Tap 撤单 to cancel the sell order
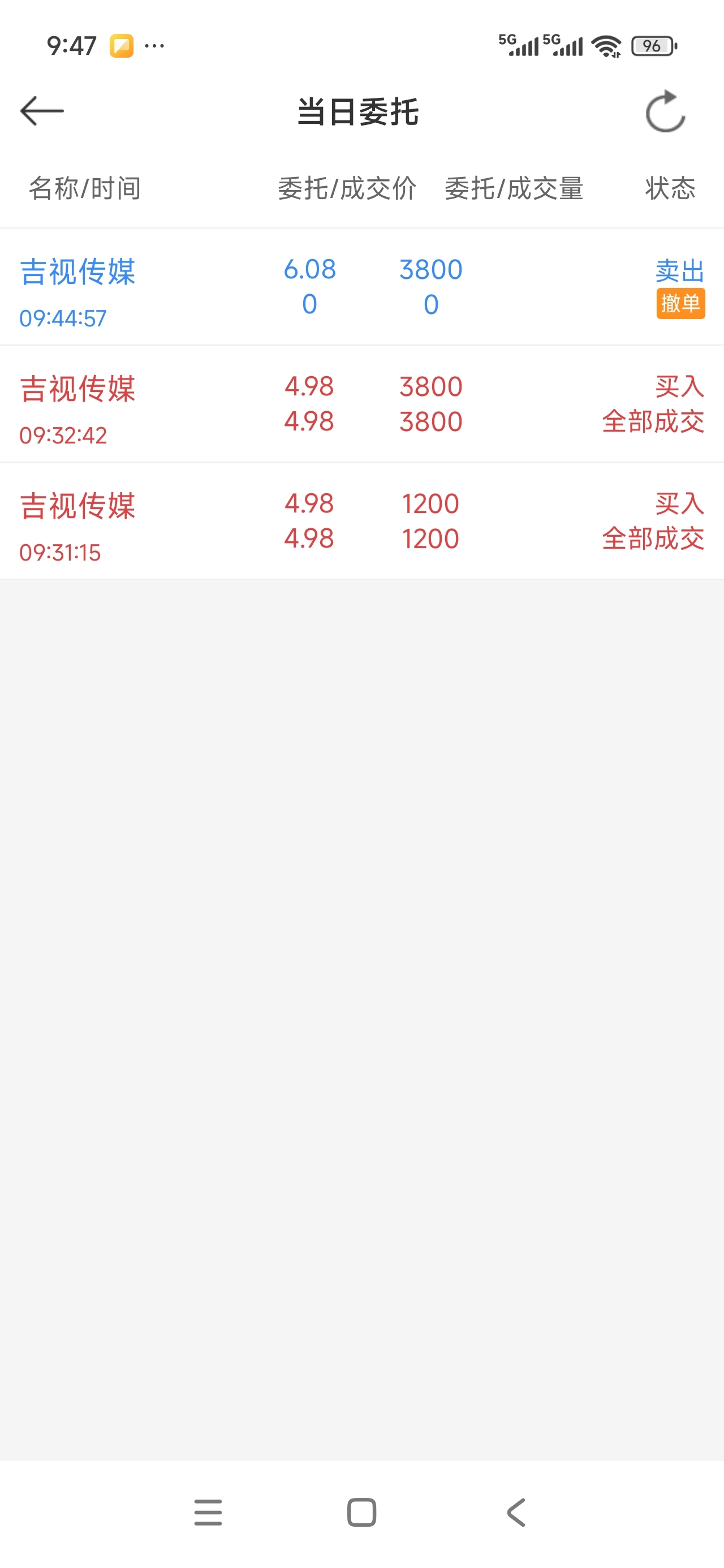 pos(680,304)
